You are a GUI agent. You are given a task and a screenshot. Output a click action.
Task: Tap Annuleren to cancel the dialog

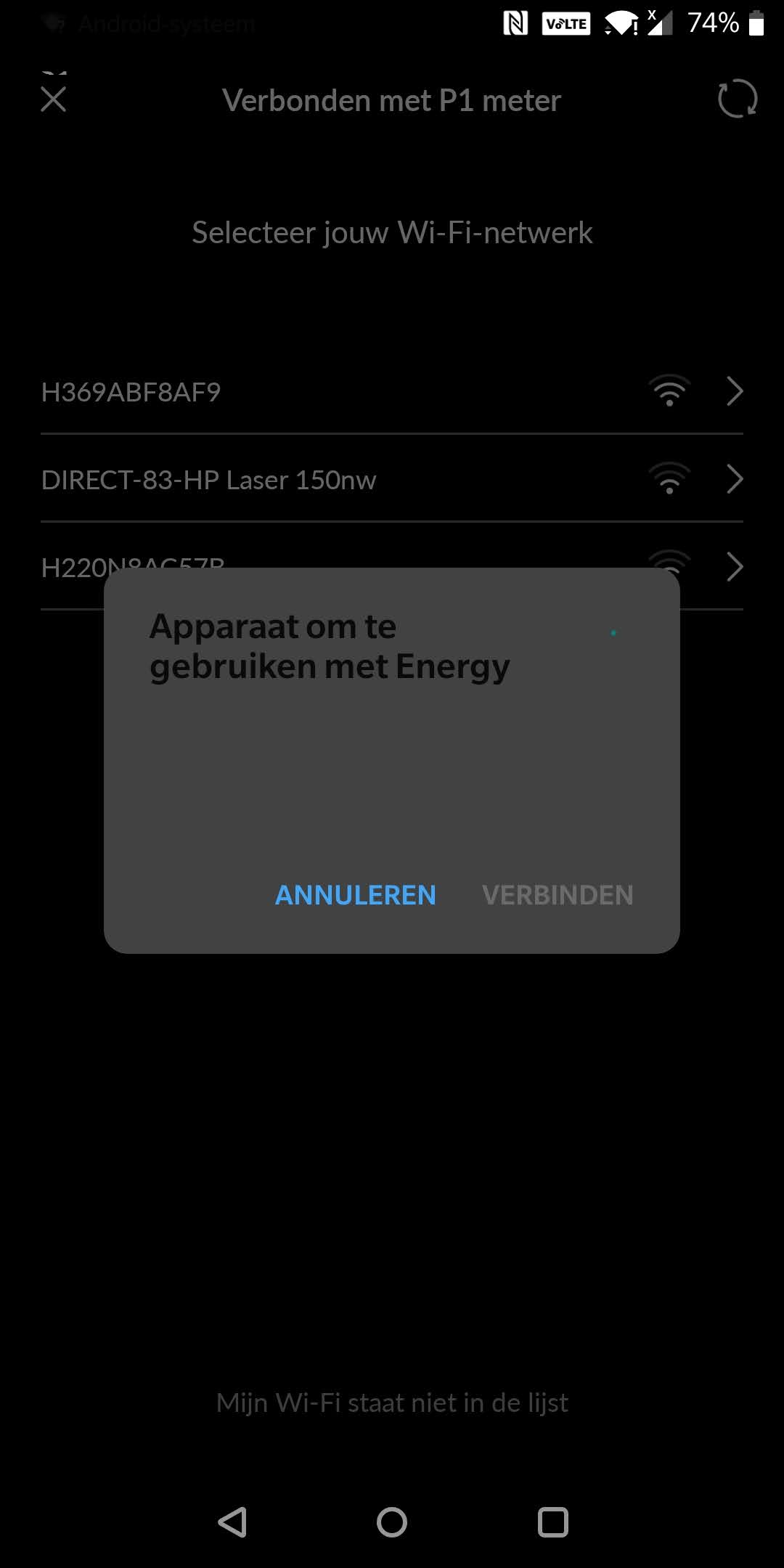point(355,895)
